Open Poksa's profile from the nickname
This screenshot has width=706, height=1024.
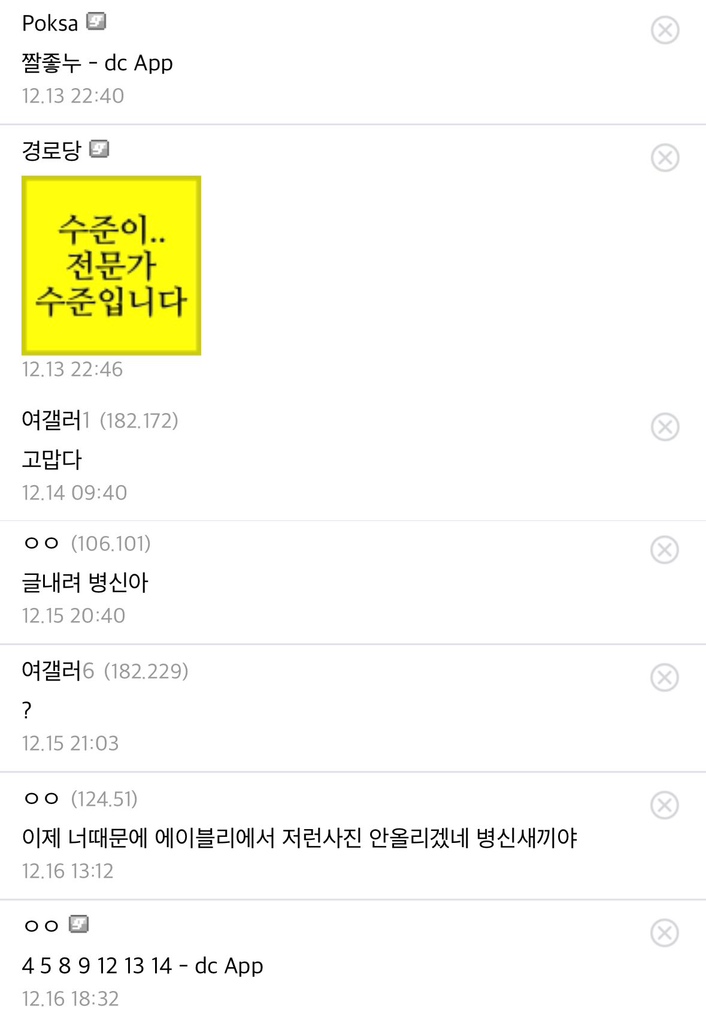coord(50,23)
